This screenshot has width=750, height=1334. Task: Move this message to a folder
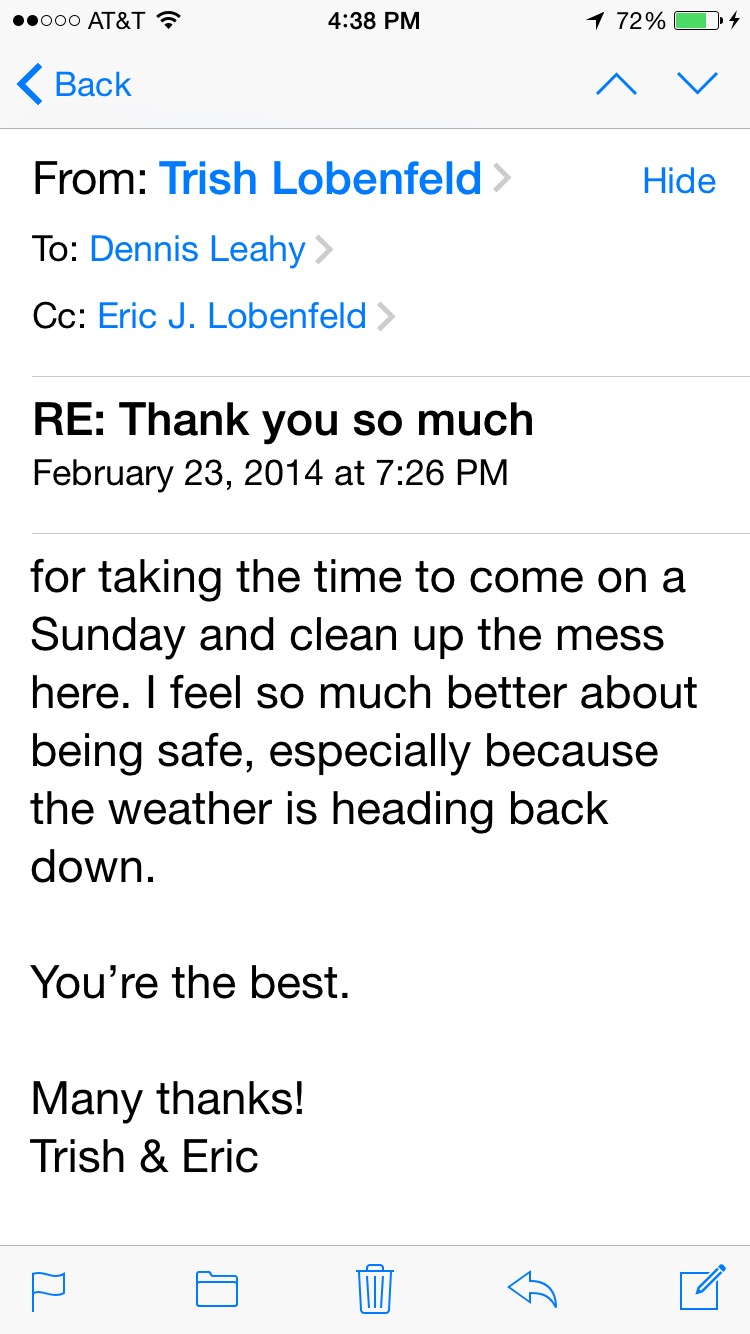point(216,1290)
